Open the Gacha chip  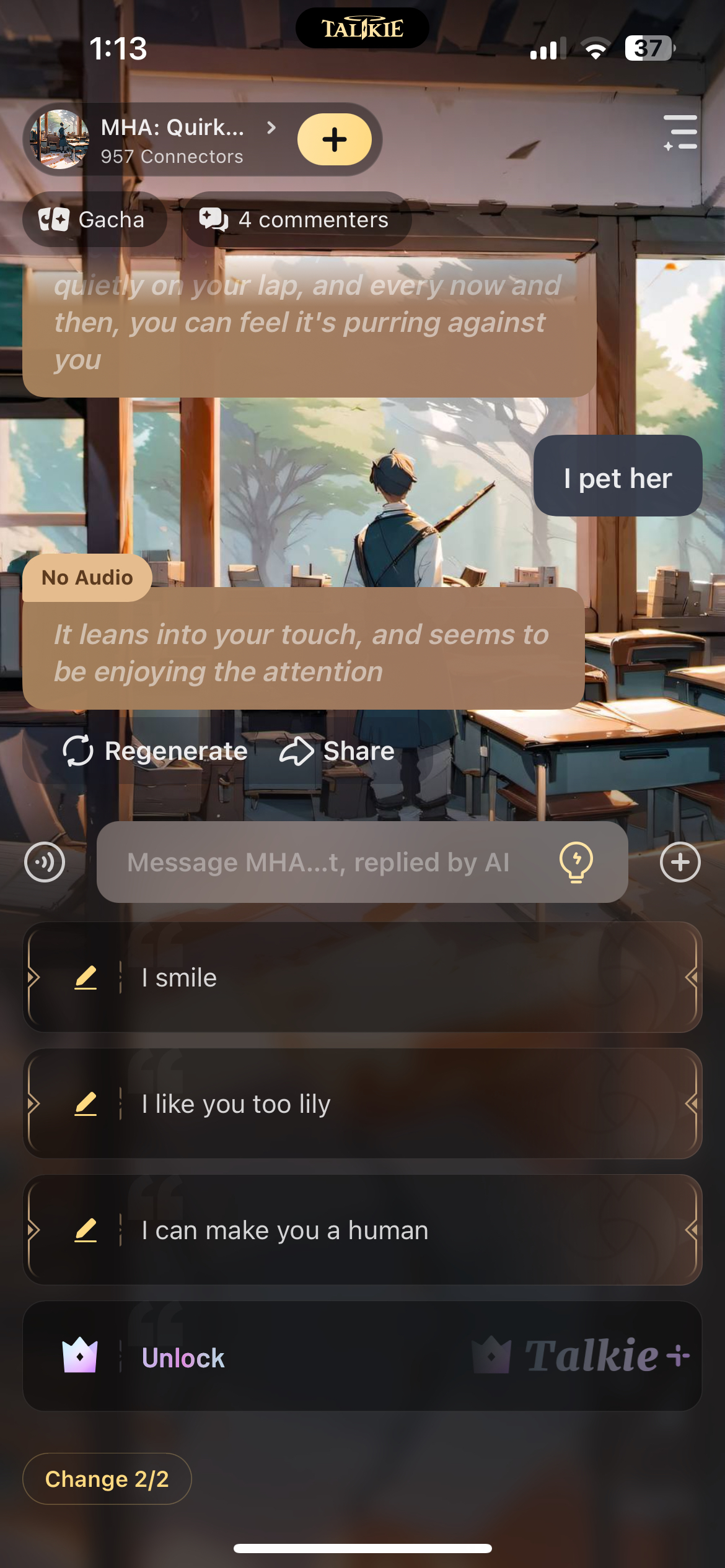[x=93, y=220]
